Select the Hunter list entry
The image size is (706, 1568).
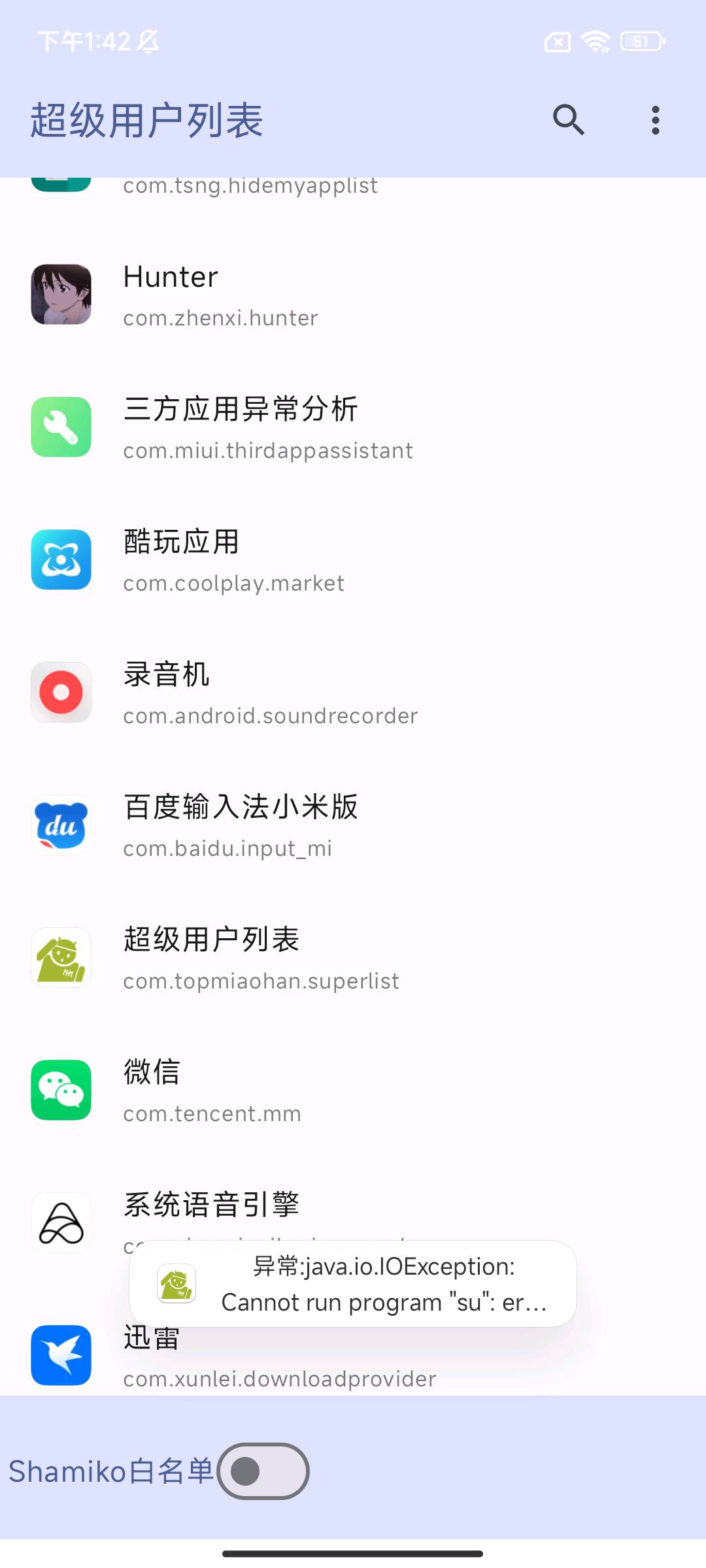[x=261, y=295]
